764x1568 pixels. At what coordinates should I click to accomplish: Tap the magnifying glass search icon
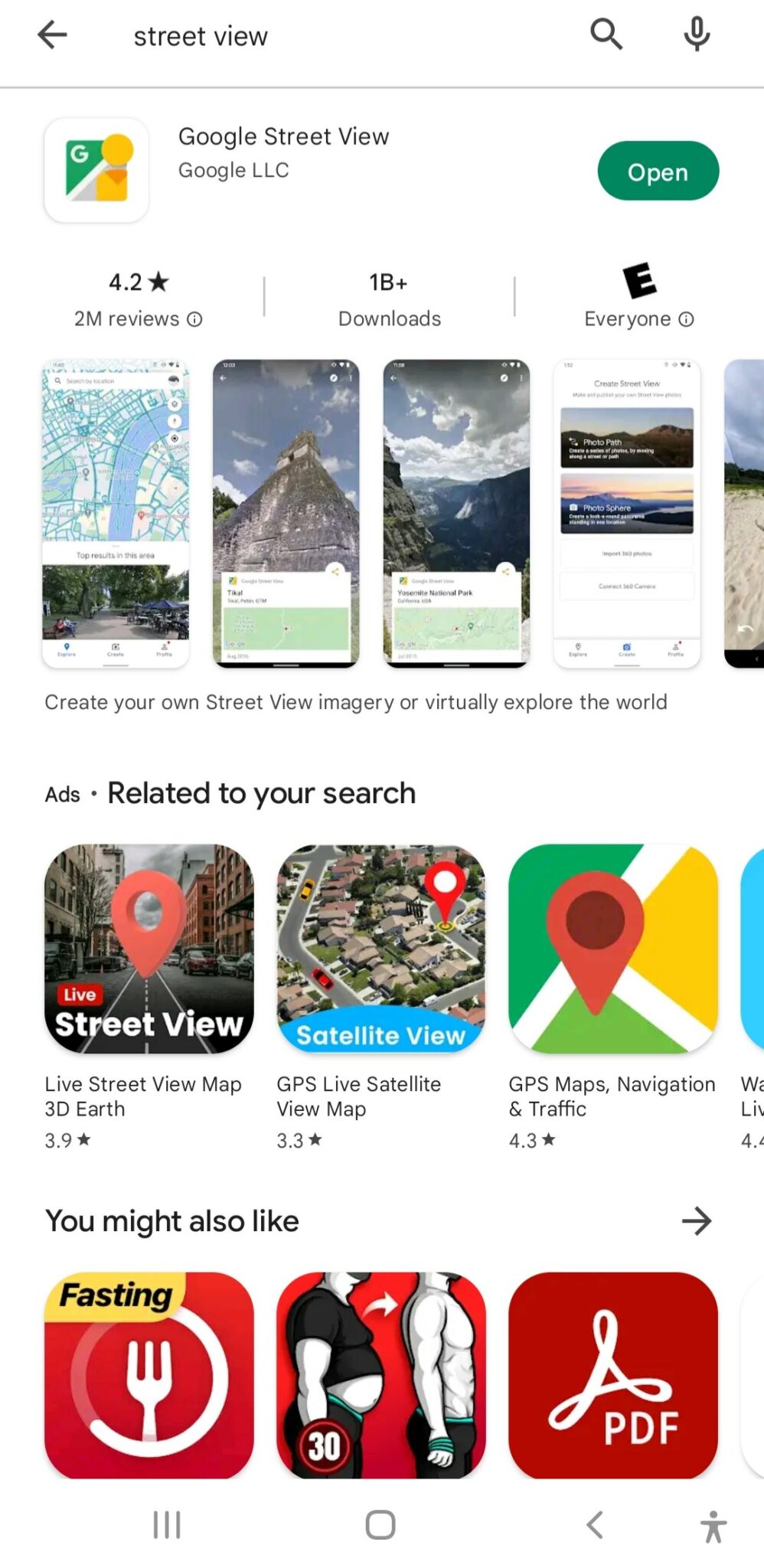pyautogui.click(x=606, y=34)
